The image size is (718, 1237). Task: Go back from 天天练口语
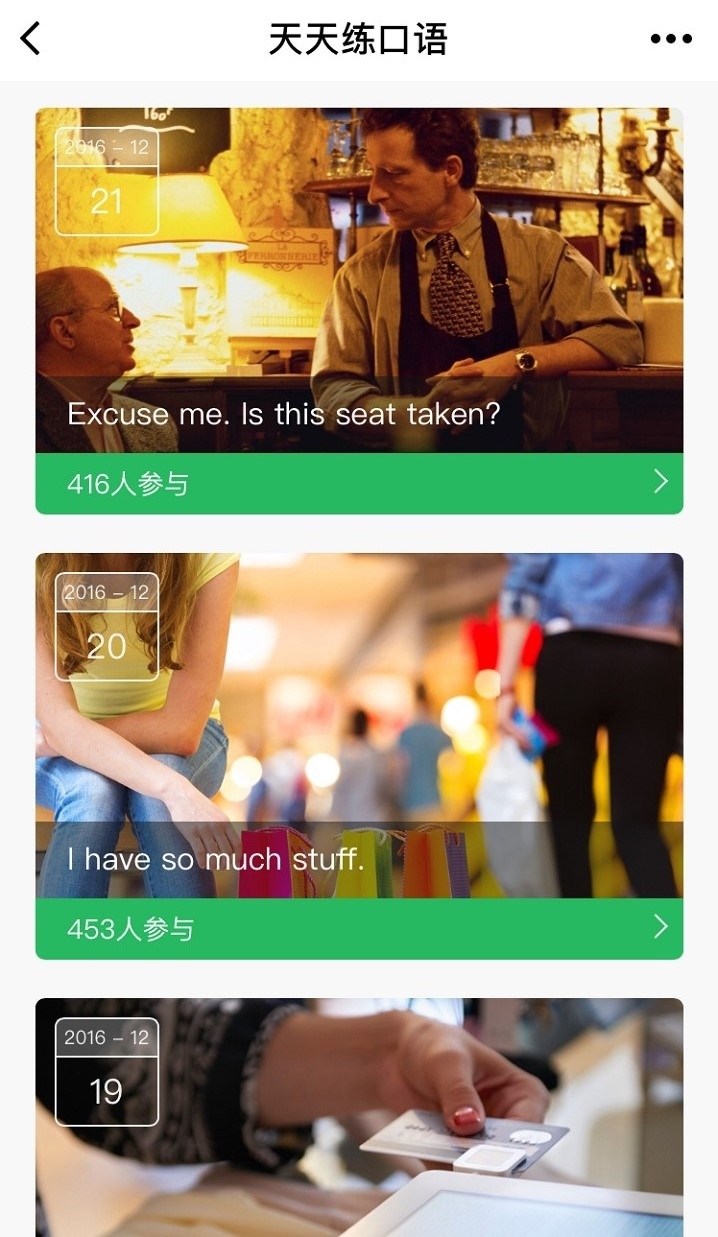point(31,39)
